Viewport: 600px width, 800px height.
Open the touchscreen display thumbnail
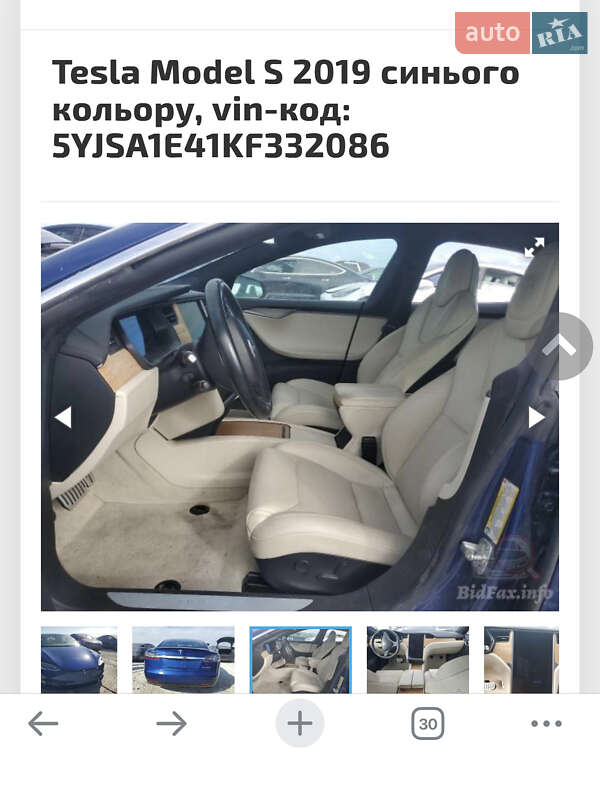pos(520,660)
